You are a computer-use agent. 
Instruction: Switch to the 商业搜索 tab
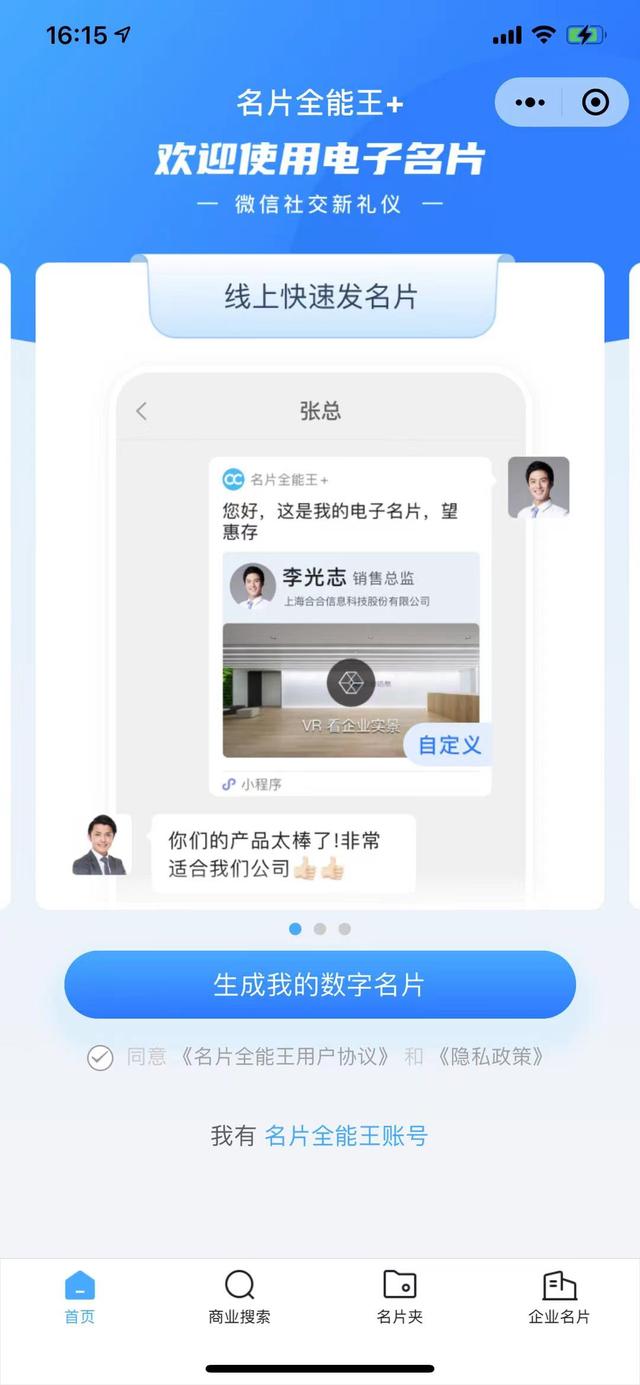[239, 1298]
